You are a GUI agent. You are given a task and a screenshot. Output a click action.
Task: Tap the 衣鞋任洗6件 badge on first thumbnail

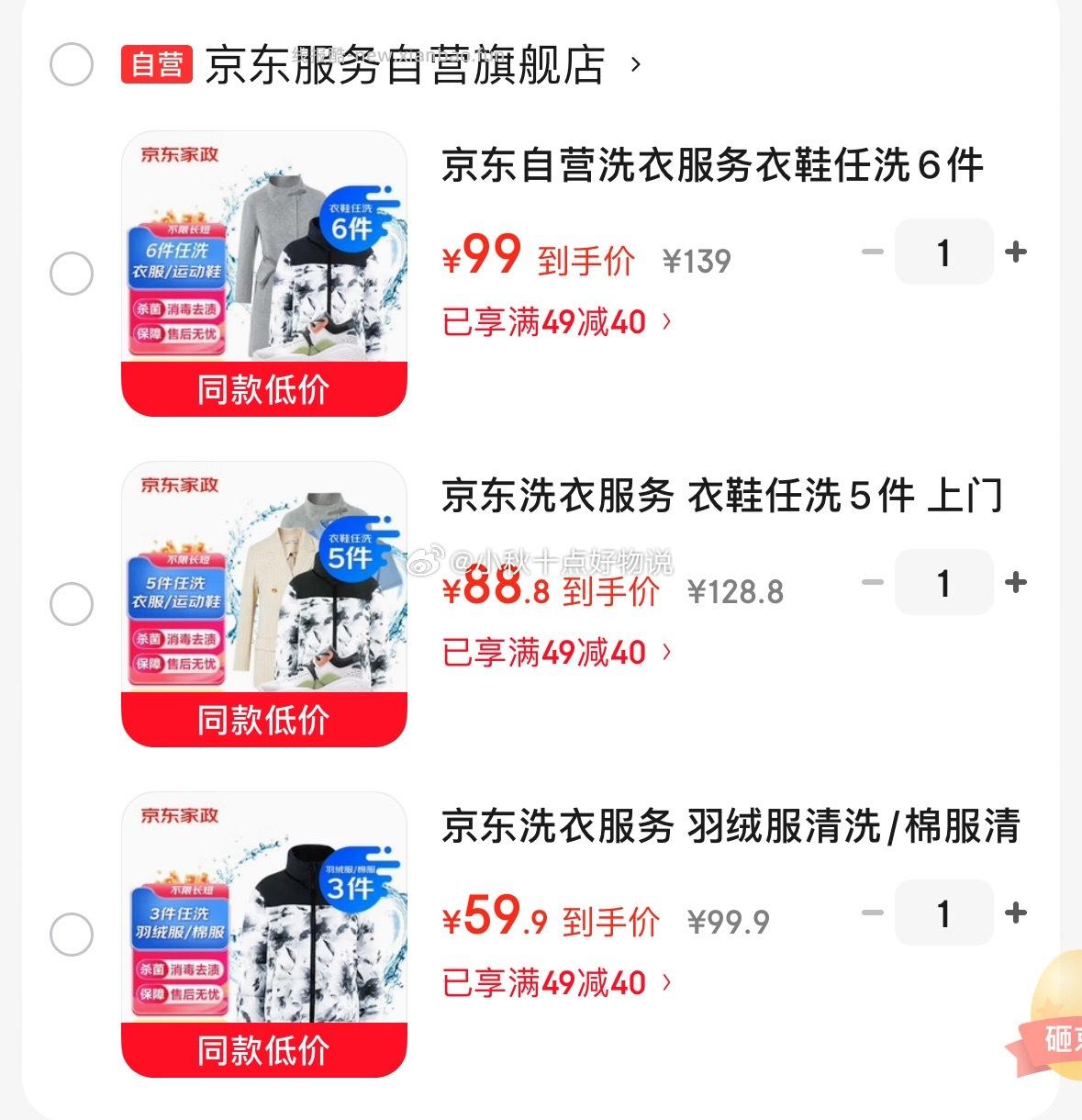click(x=358, y=218)
